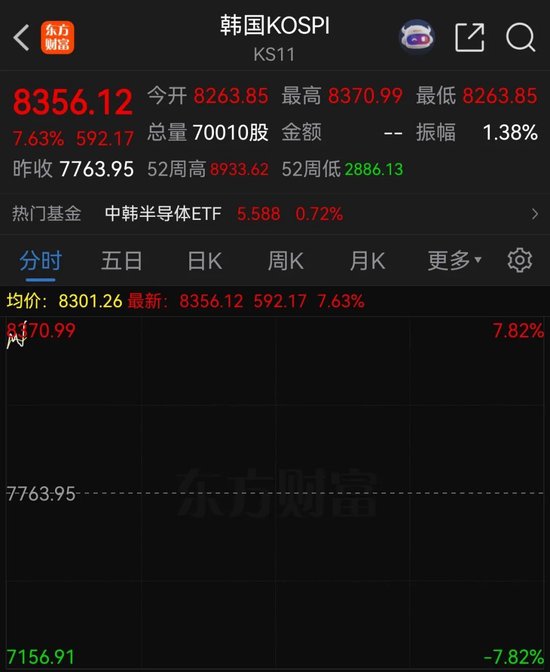
Task: Share this KOSPI quote page
Action: pos(469,38)
